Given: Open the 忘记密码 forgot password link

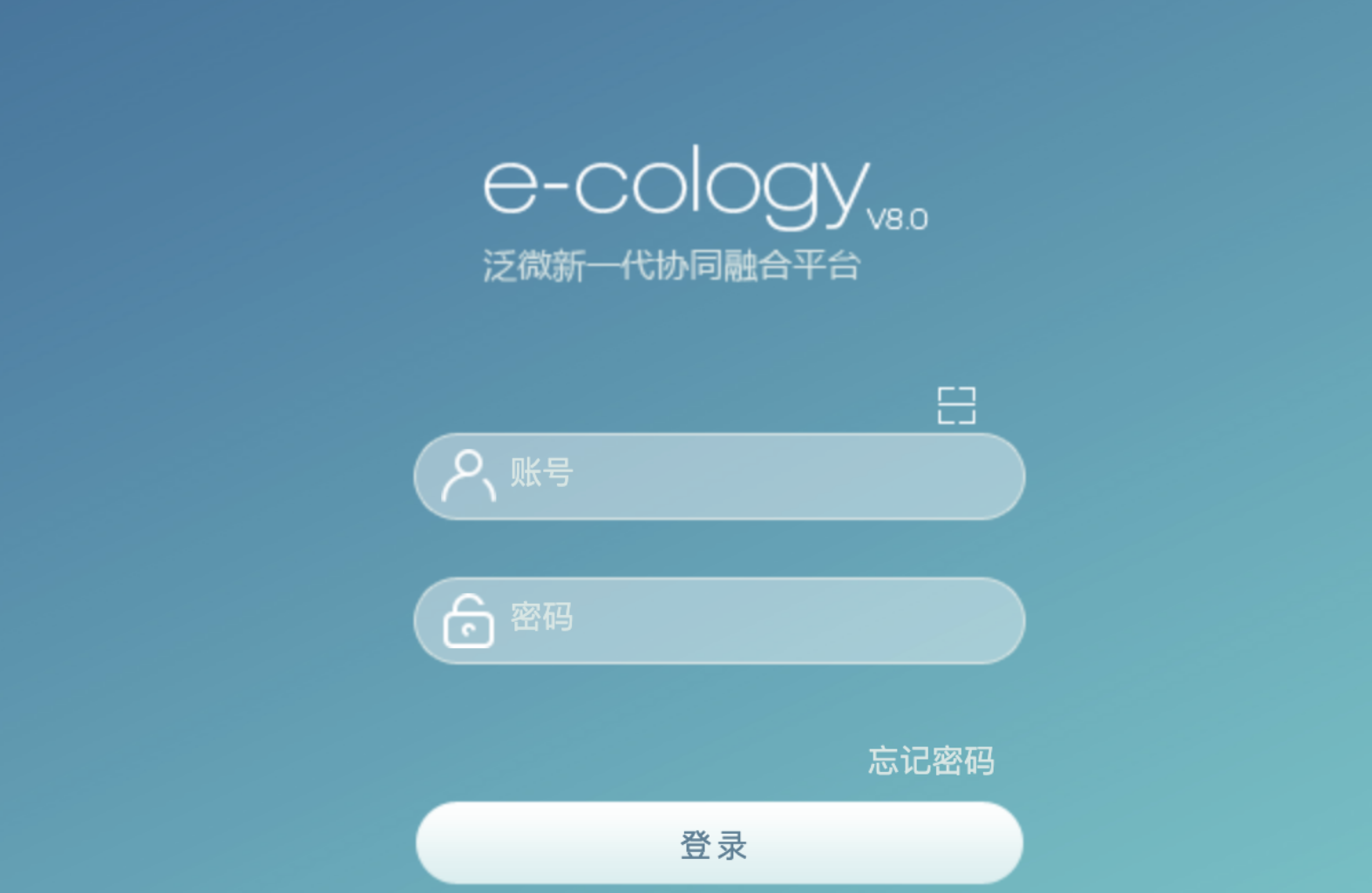Looking at the screenshot, I should click(x=931, y=761).
